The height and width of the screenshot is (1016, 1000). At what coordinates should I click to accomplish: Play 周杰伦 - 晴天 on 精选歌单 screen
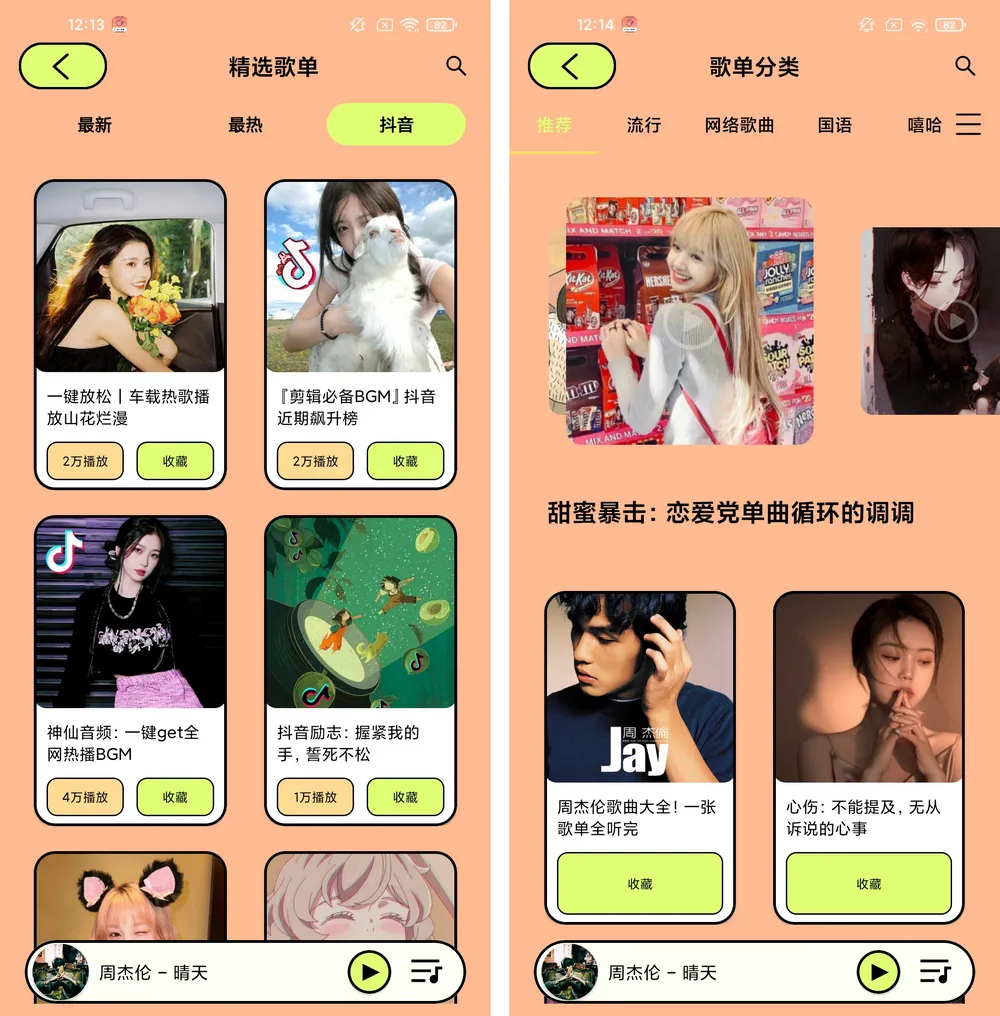[x=369, y=972]
